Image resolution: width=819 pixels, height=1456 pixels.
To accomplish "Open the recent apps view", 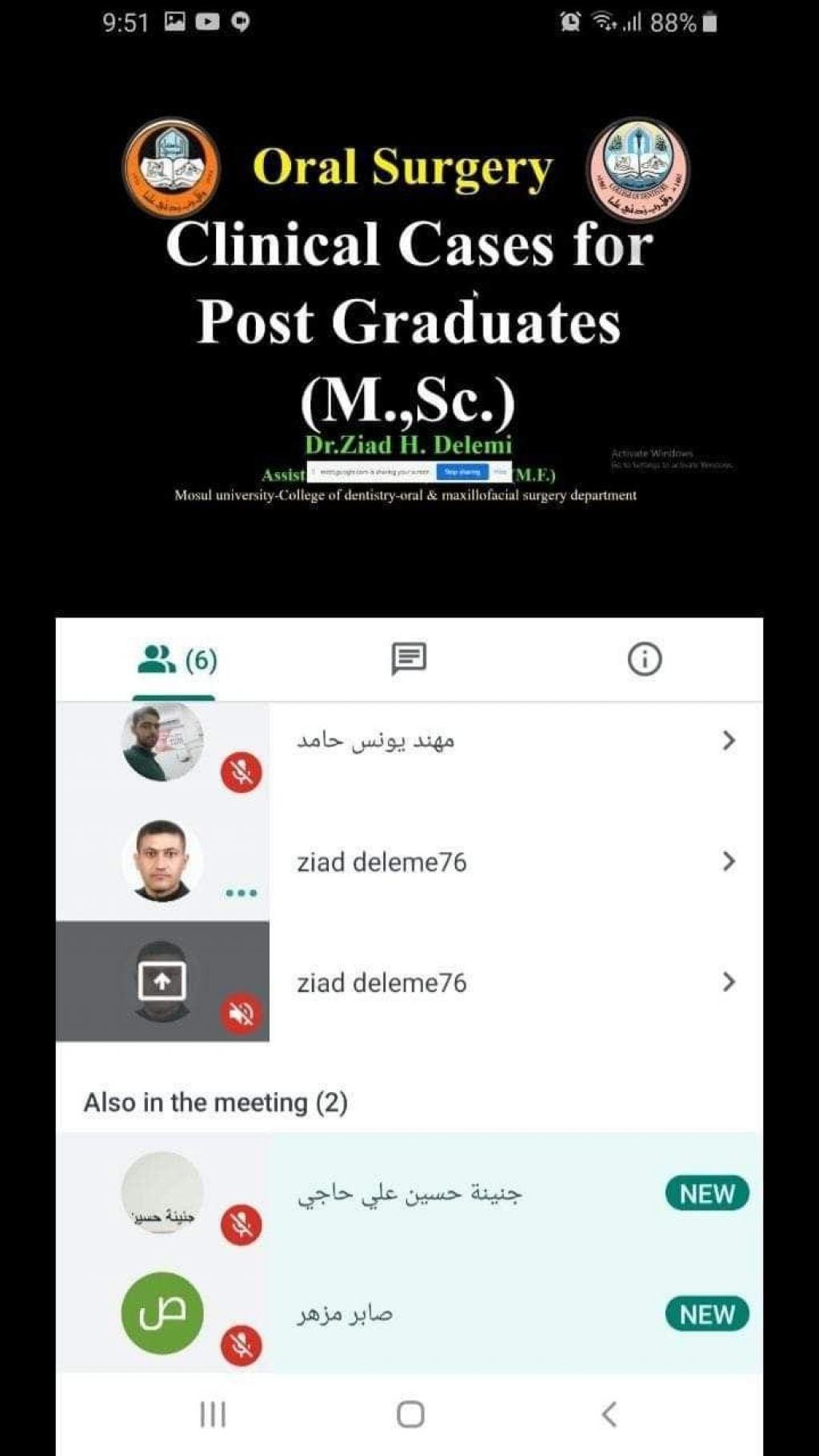I will [x=213, y=1414].
